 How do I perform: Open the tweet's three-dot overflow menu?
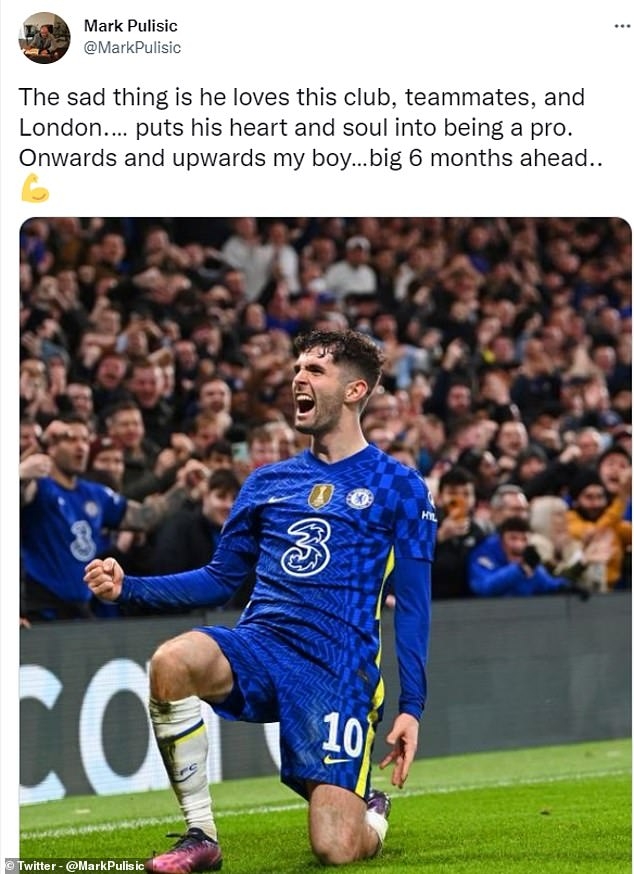(x=621, y=25)
